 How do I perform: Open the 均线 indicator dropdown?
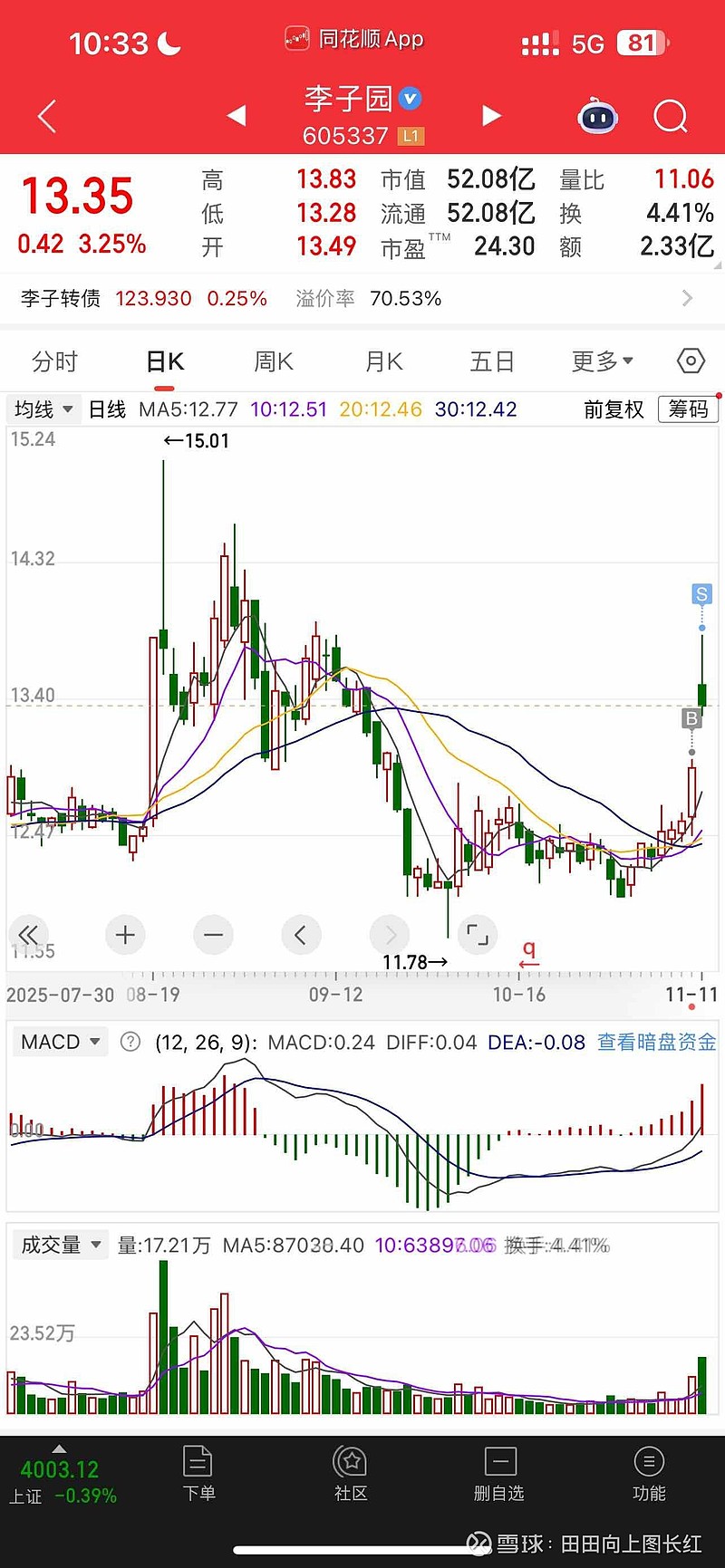click(x=43, y=409)
